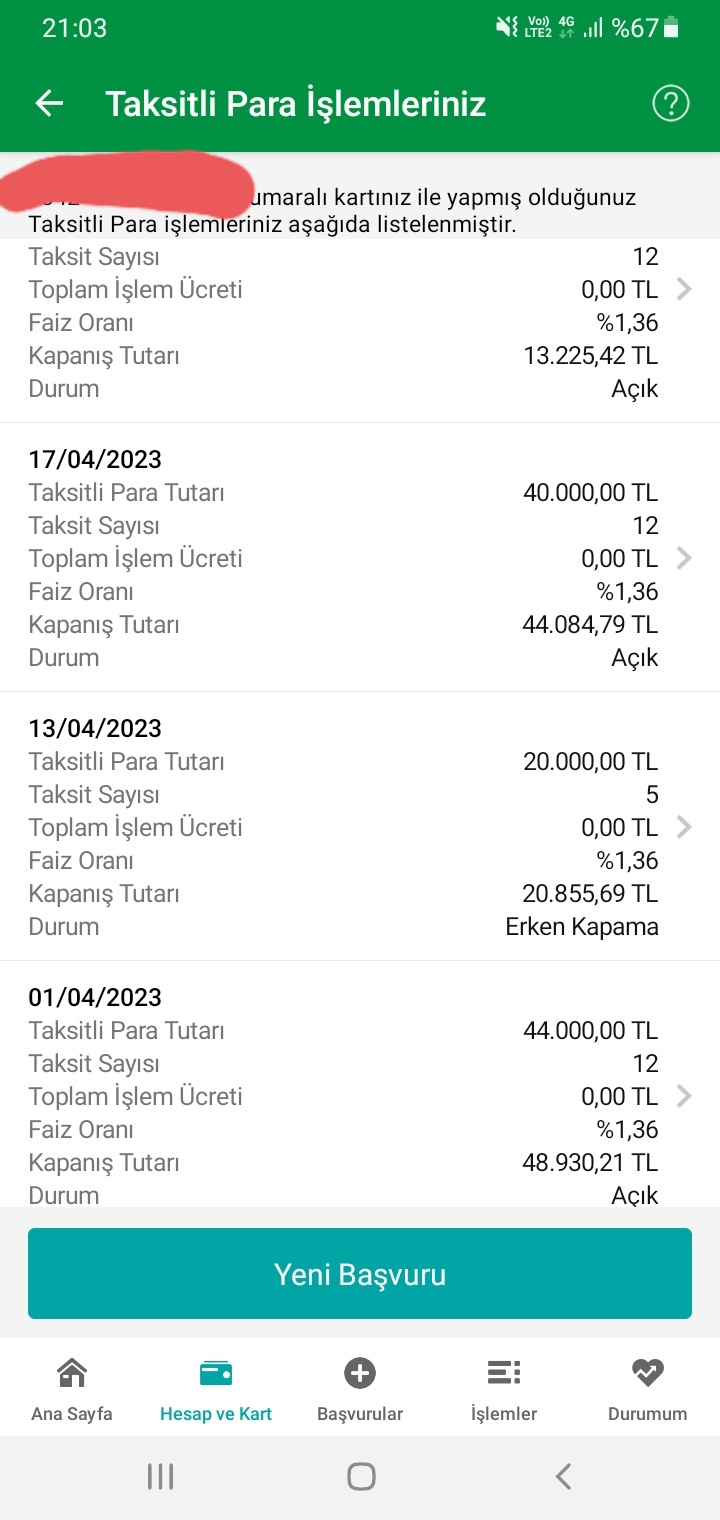Start a new application with Yeni Başvuru
The width and height of the screenshot is (720, 1520).
(360, 1274)
